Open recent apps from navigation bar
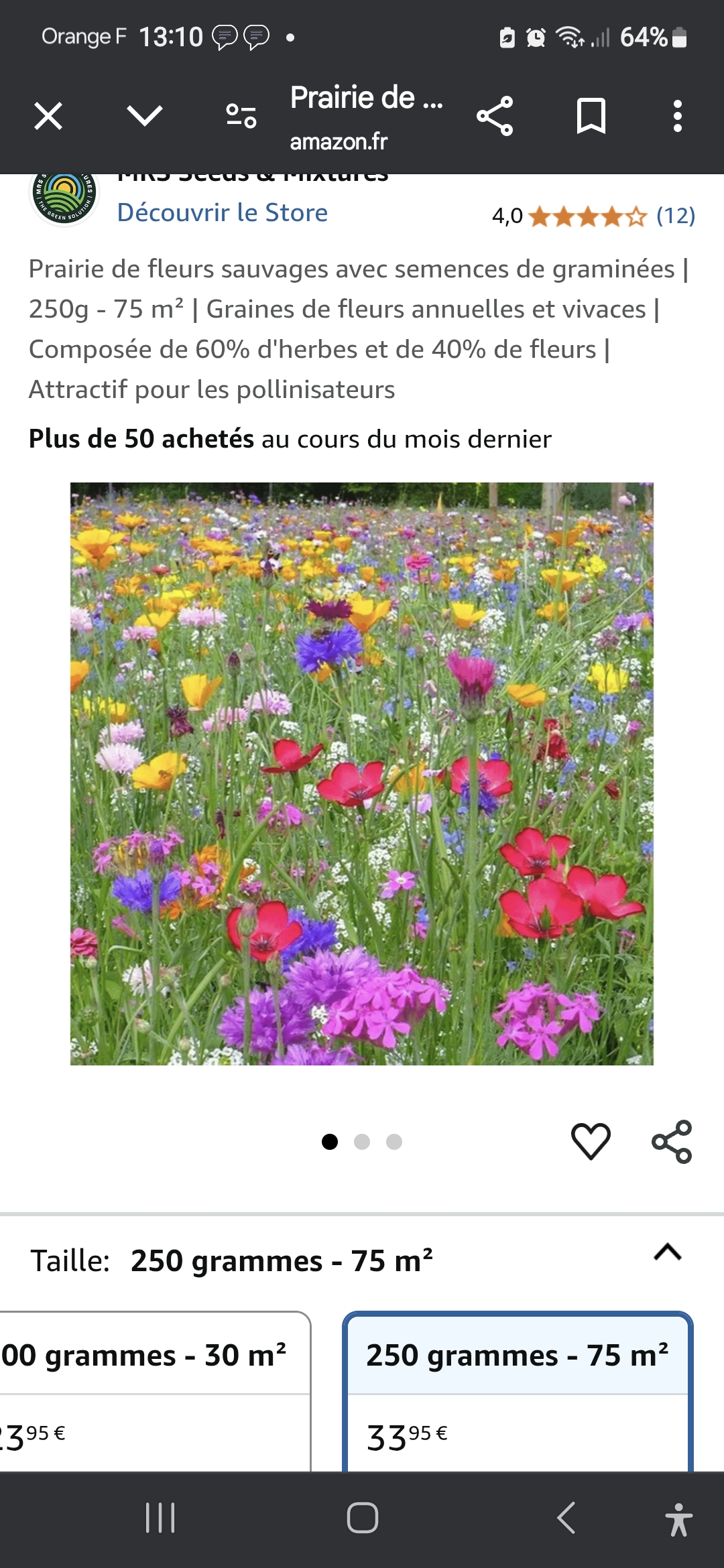Screen dimensions: 724x1568 click(x=160, y=1518)
